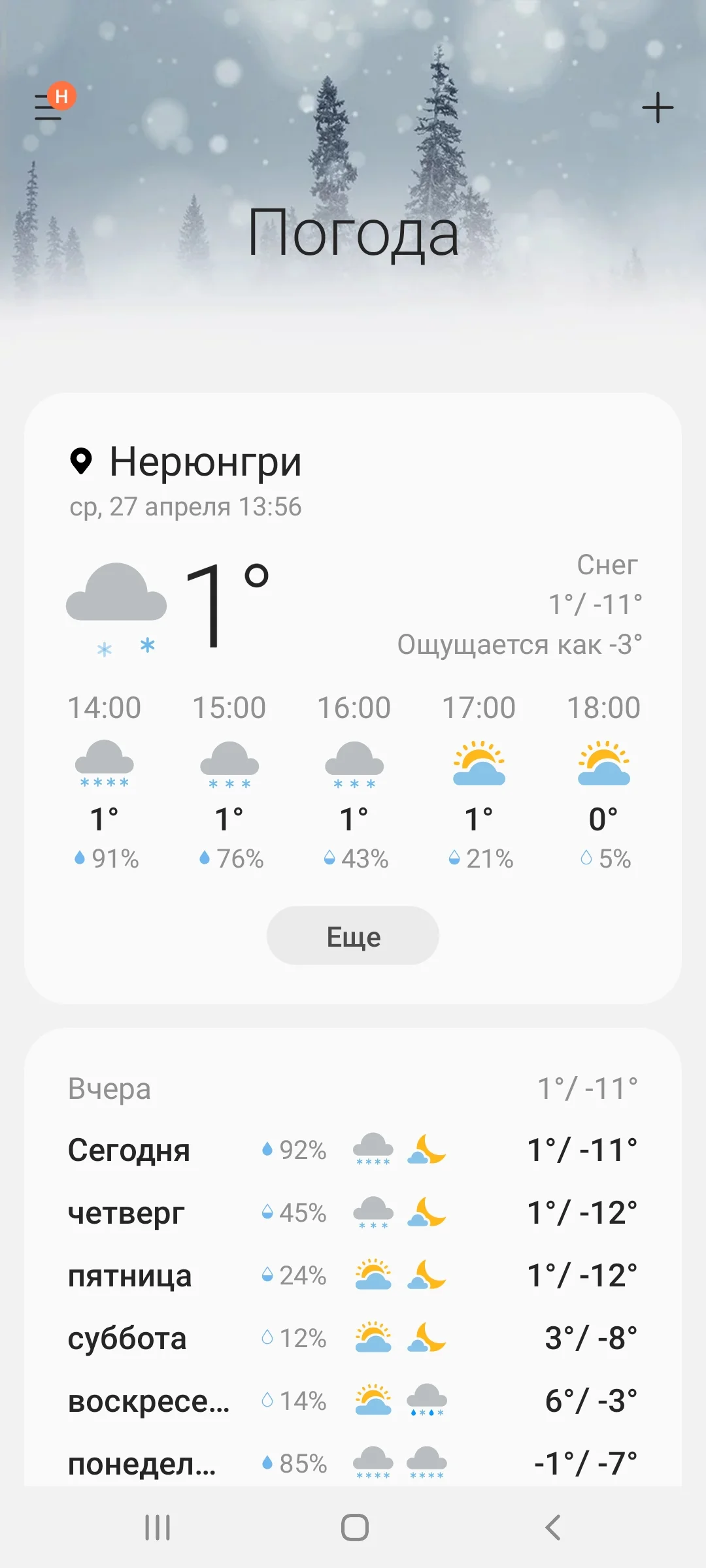Tap the Вчера temperature row
Image resolution: width=706 pixels, height=1568 pixels.
pos(353,1088)
